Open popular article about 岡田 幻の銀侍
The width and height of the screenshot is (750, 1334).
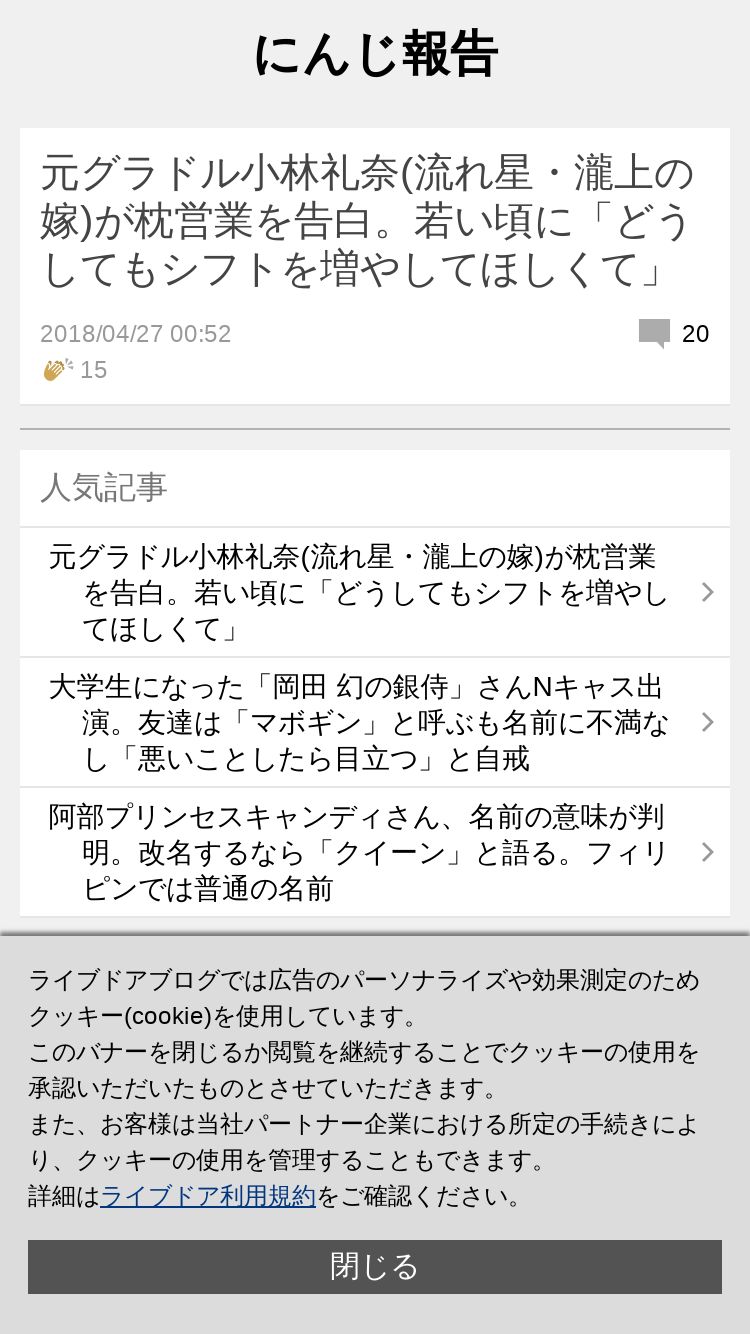pos(375,722)
